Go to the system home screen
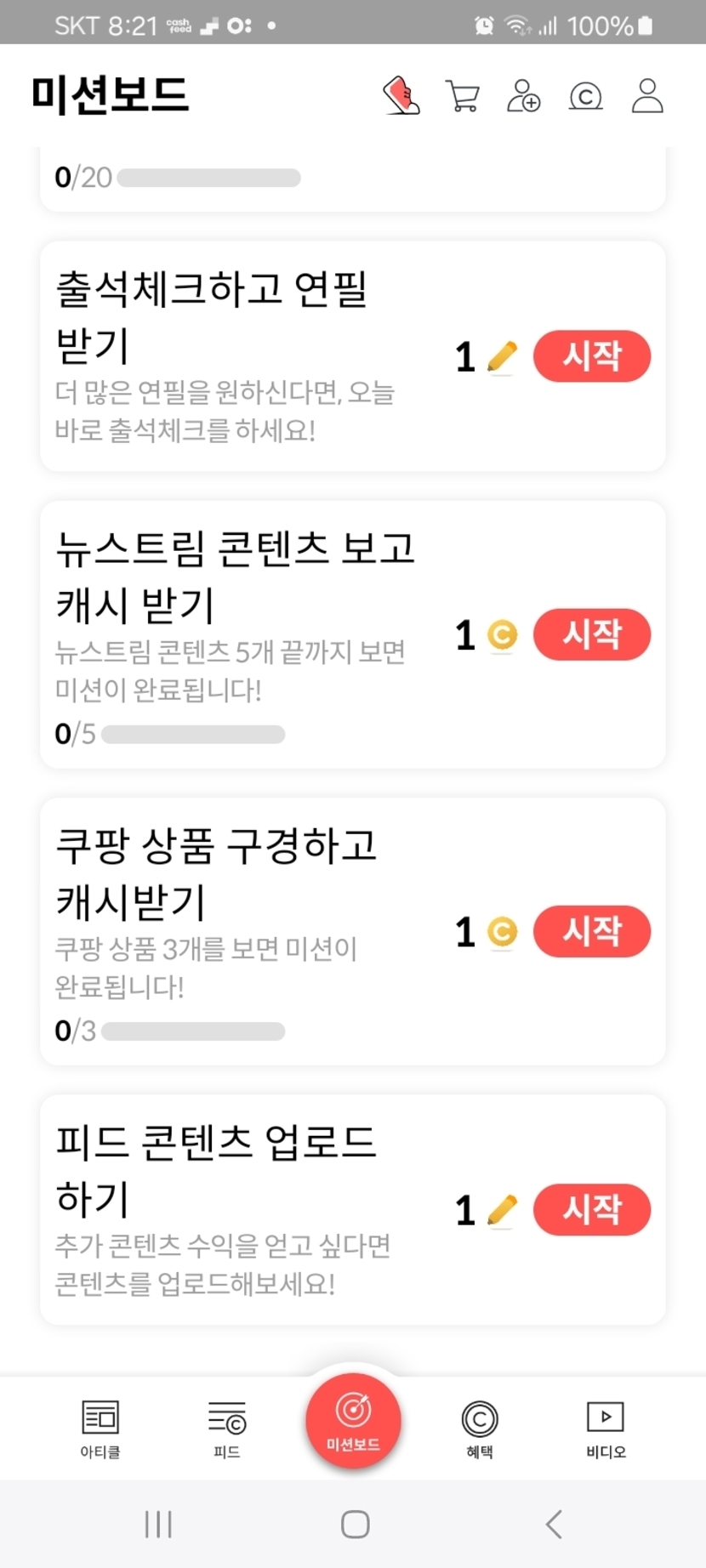The width and height of the screenshot is (706, 1568). tap(355, 1524)
